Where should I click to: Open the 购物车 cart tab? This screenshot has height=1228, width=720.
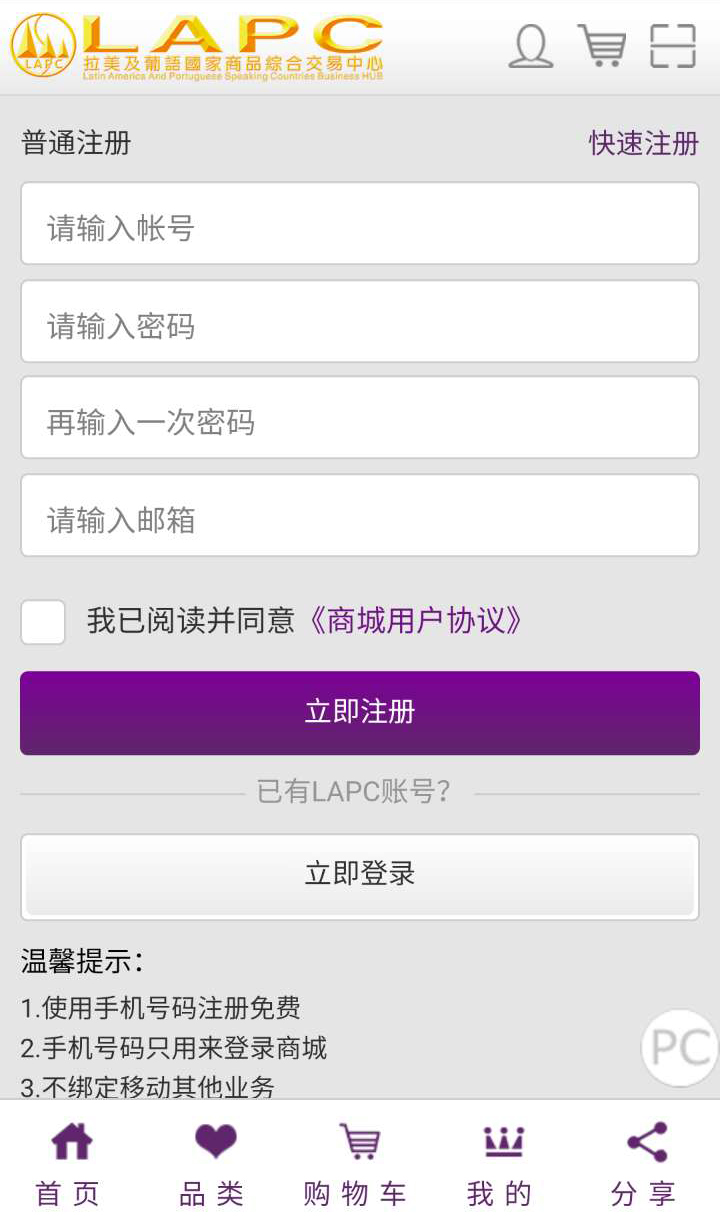[x=357, y=1165]
